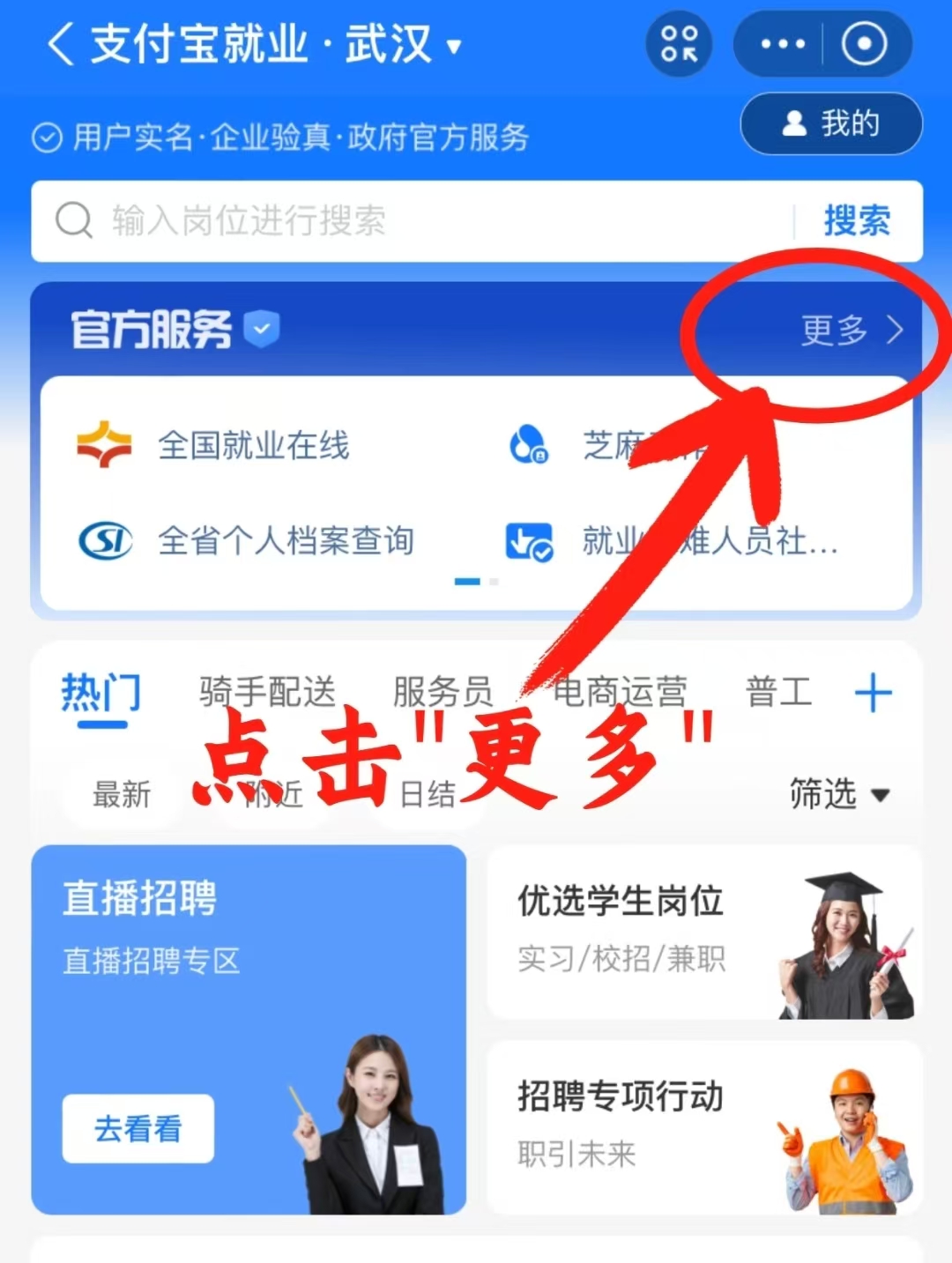The width and height of the screenshot is (952, 1263).
Task: Switch to the 服务员 tab
Action: click(x=442, y=692)
